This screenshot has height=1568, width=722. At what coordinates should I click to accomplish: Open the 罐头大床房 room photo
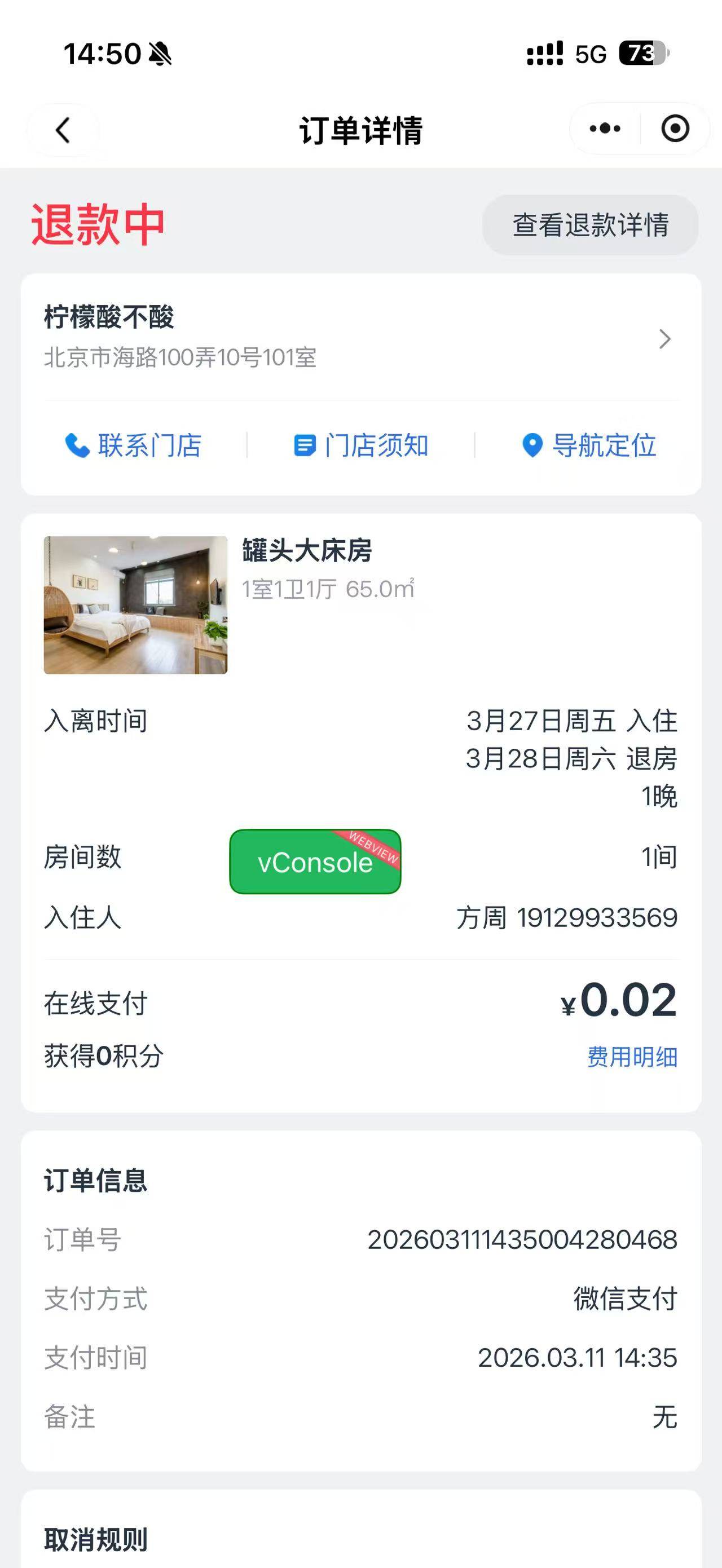(x=136, y=605)
